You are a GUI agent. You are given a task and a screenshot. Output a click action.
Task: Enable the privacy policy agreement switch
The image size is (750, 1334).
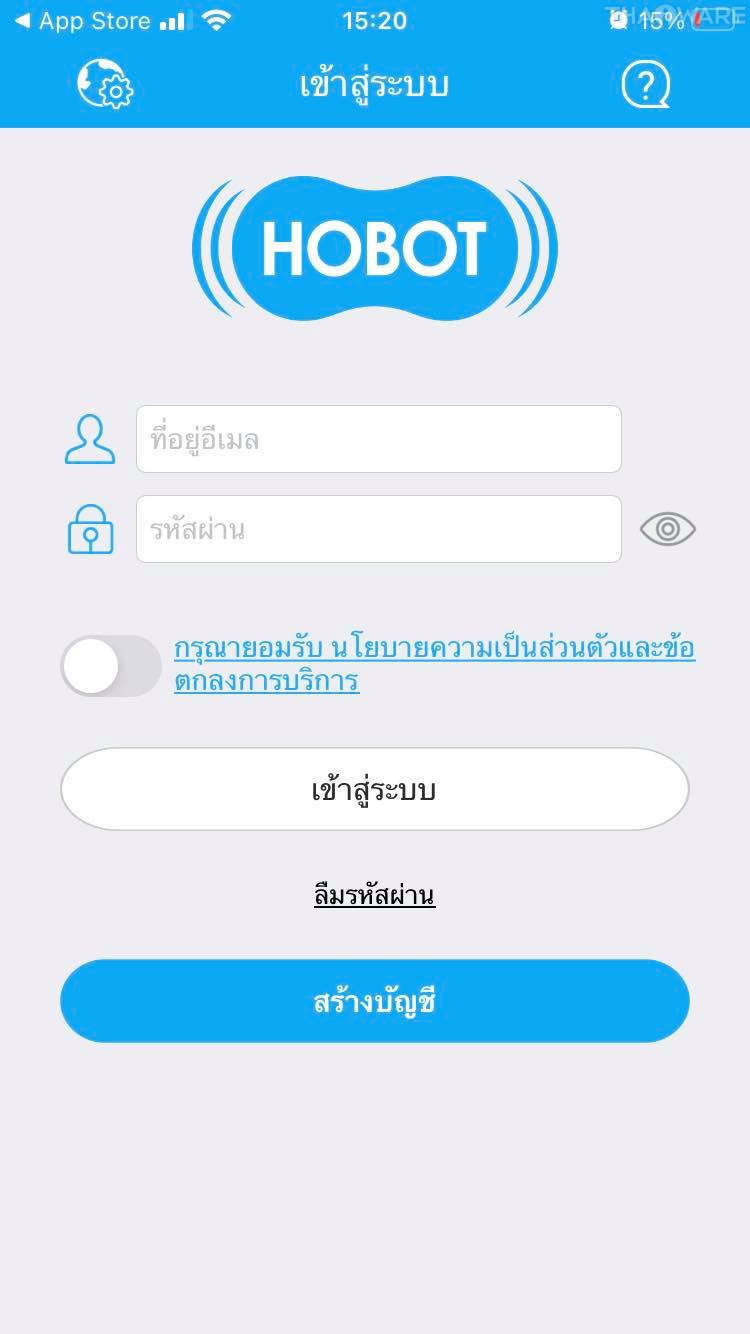click(110, 666)
